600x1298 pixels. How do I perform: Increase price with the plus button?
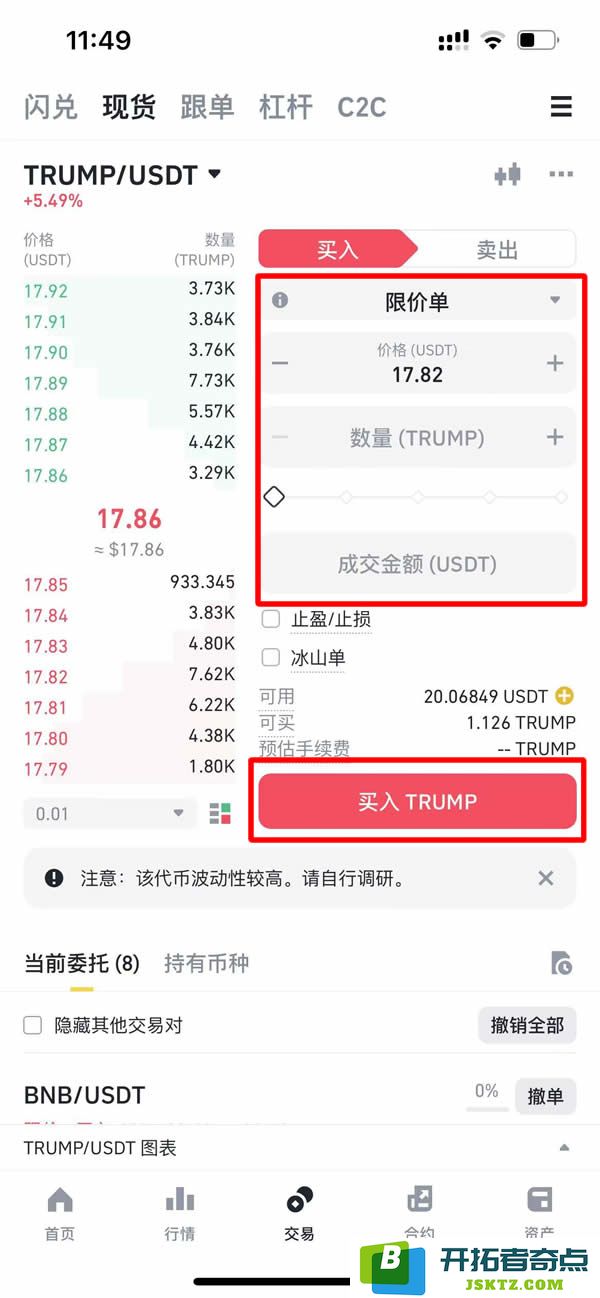(555, 363)
